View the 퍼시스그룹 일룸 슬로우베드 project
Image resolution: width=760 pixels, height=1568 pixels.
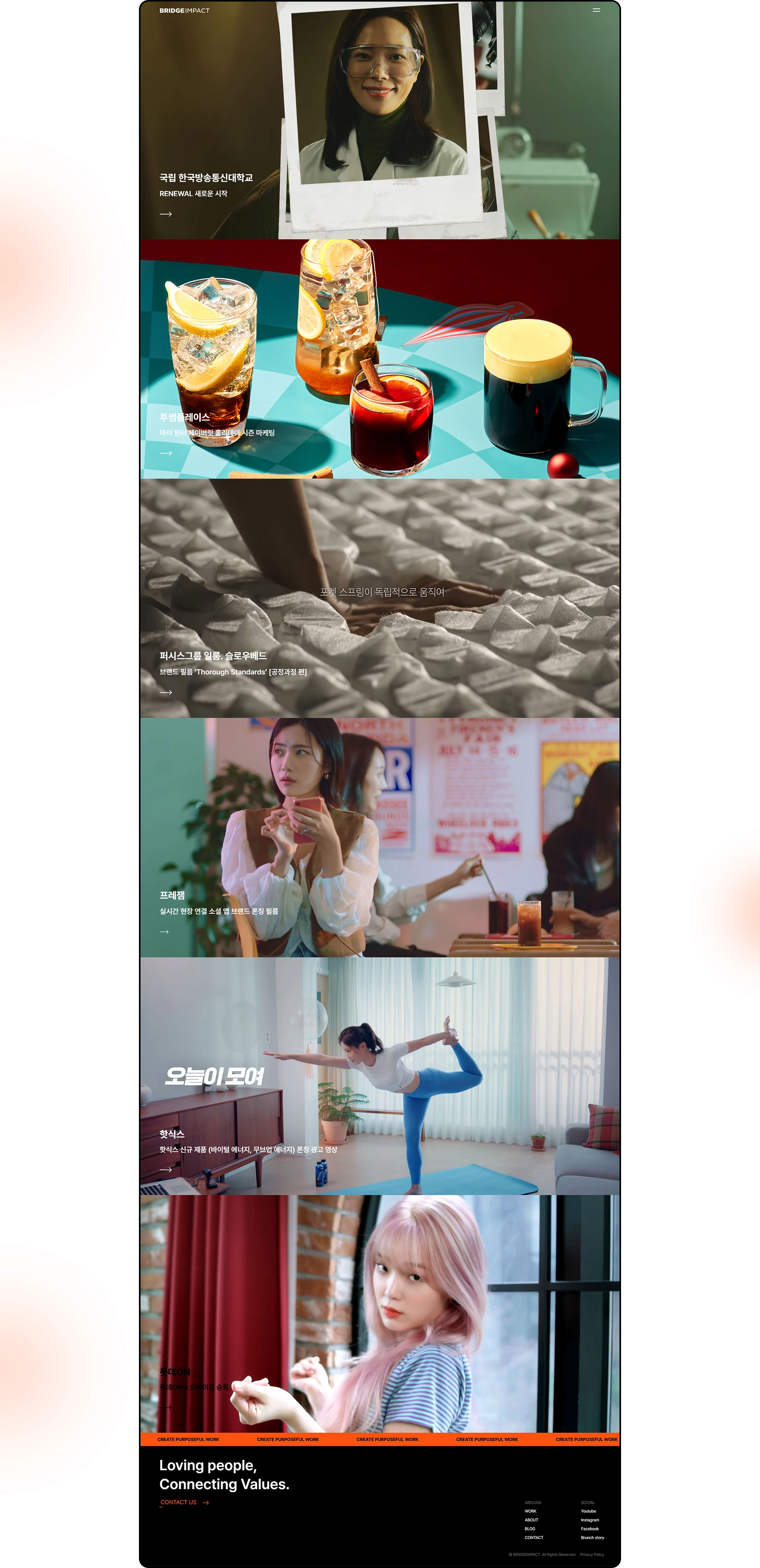click(213, 656)
